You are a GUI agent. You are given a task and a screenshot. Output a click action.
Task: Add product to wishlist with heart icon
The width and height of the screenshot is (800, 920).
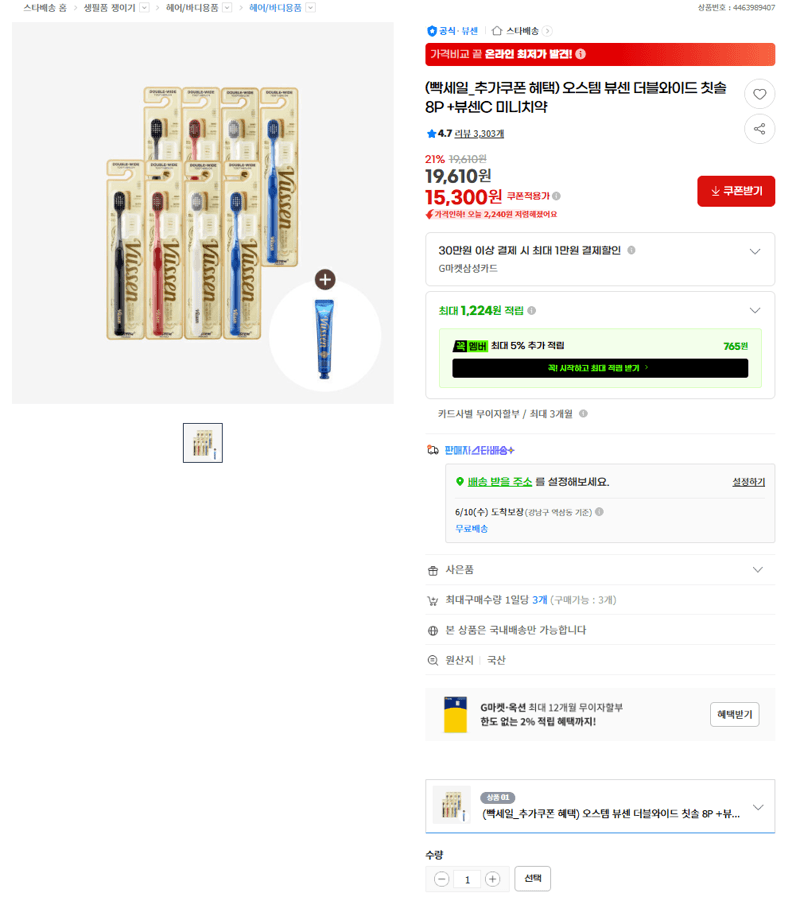[760, 94]
